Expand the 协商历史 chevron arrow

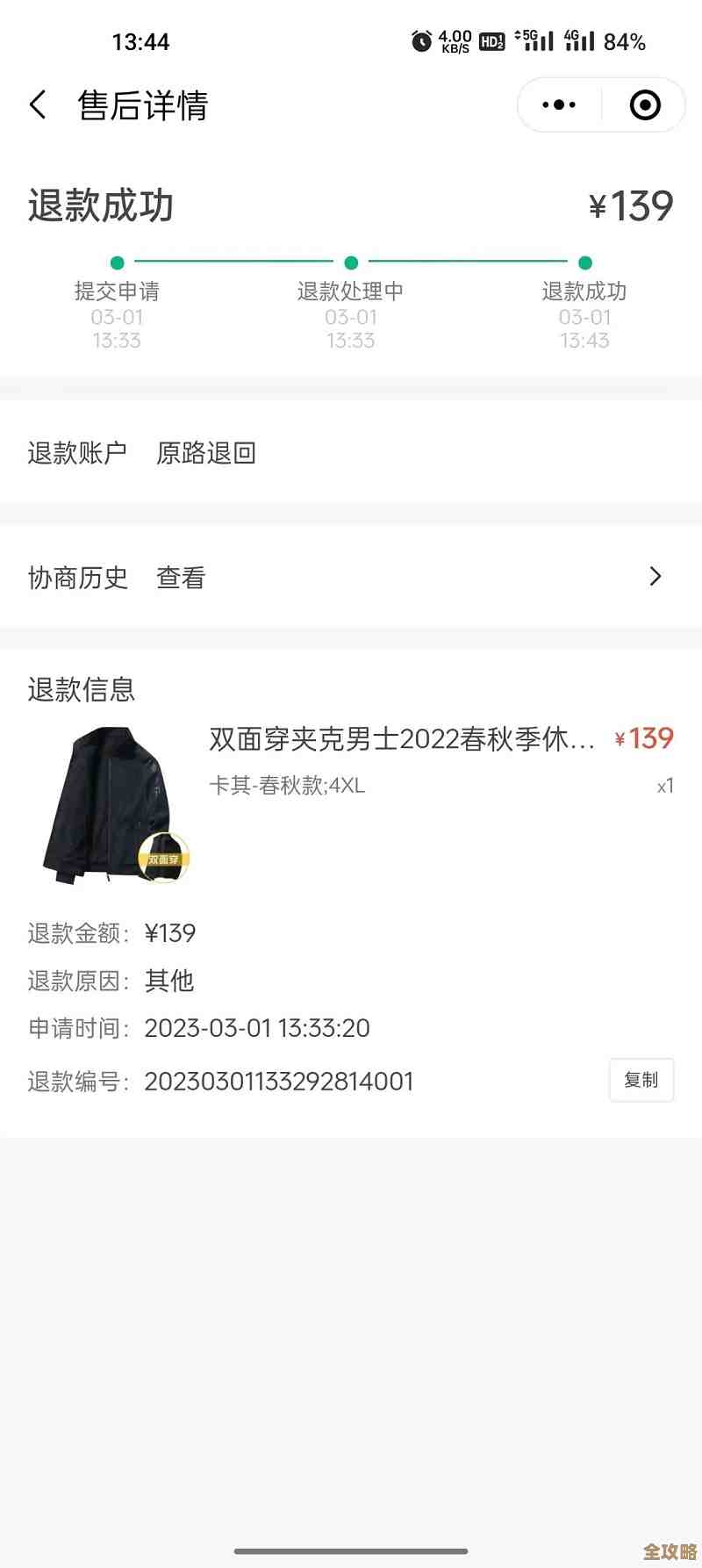(654, 576)
